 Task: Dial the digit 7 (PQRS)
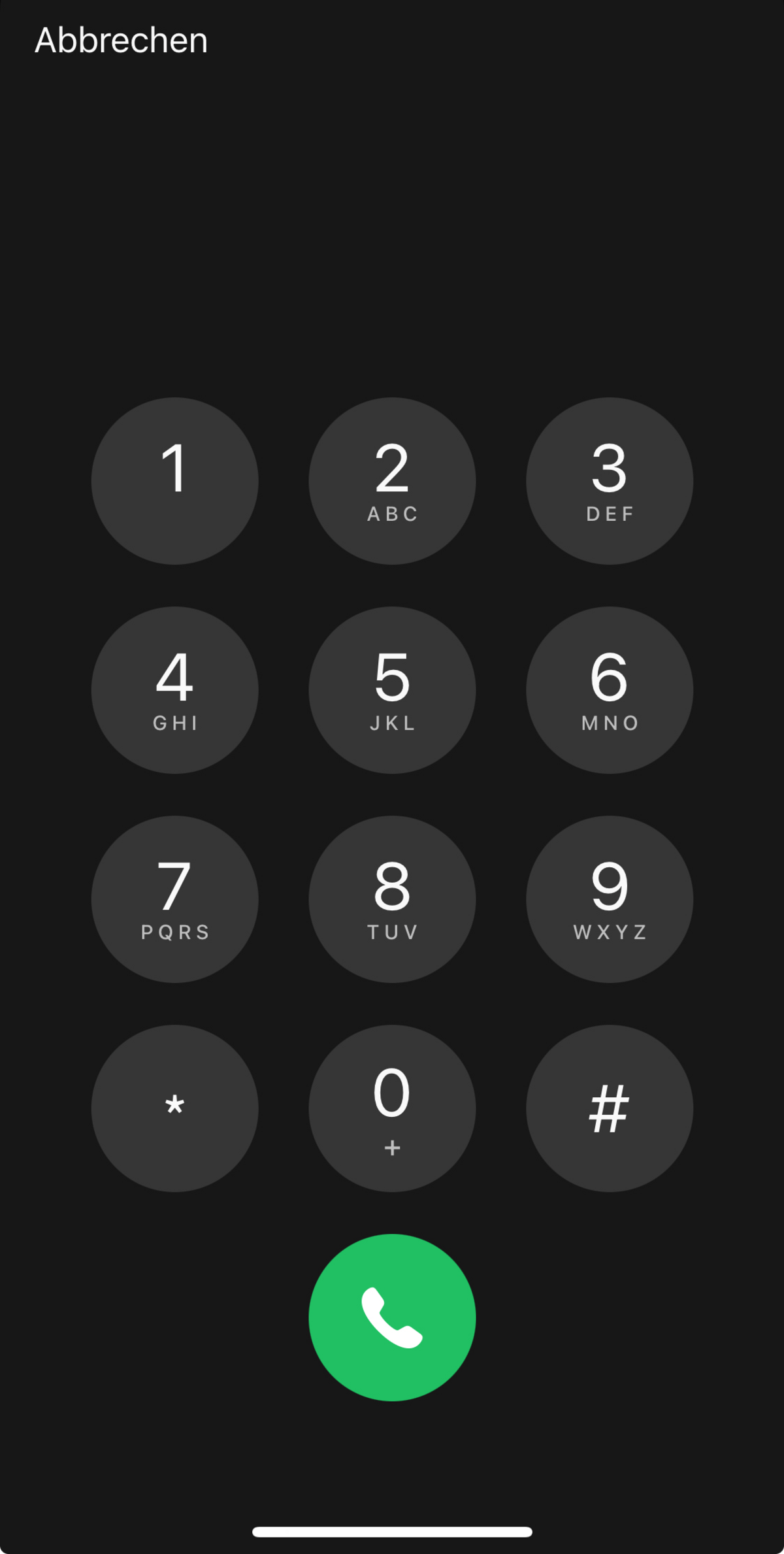click(174, 899)
